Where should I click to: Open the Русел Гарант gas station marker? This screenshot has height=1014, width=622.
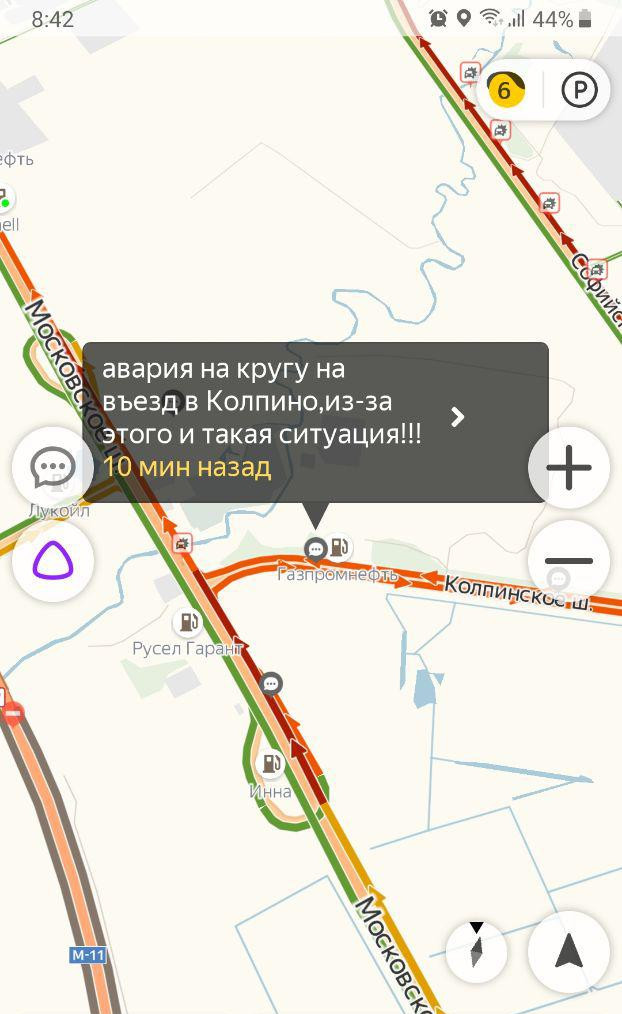tap(187, 623)
